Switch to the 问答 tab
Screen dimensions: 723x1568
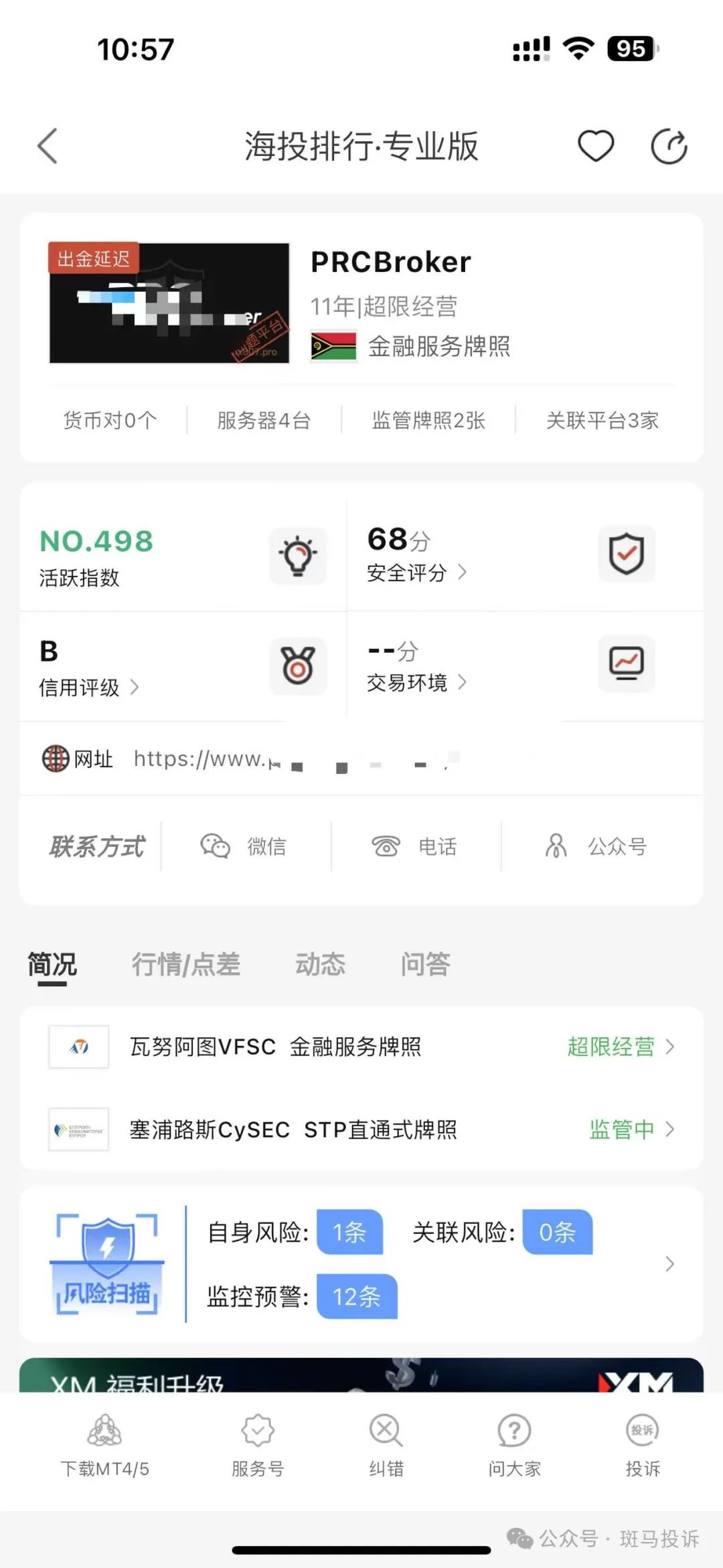pyautogui.click(x=425, y=964)
